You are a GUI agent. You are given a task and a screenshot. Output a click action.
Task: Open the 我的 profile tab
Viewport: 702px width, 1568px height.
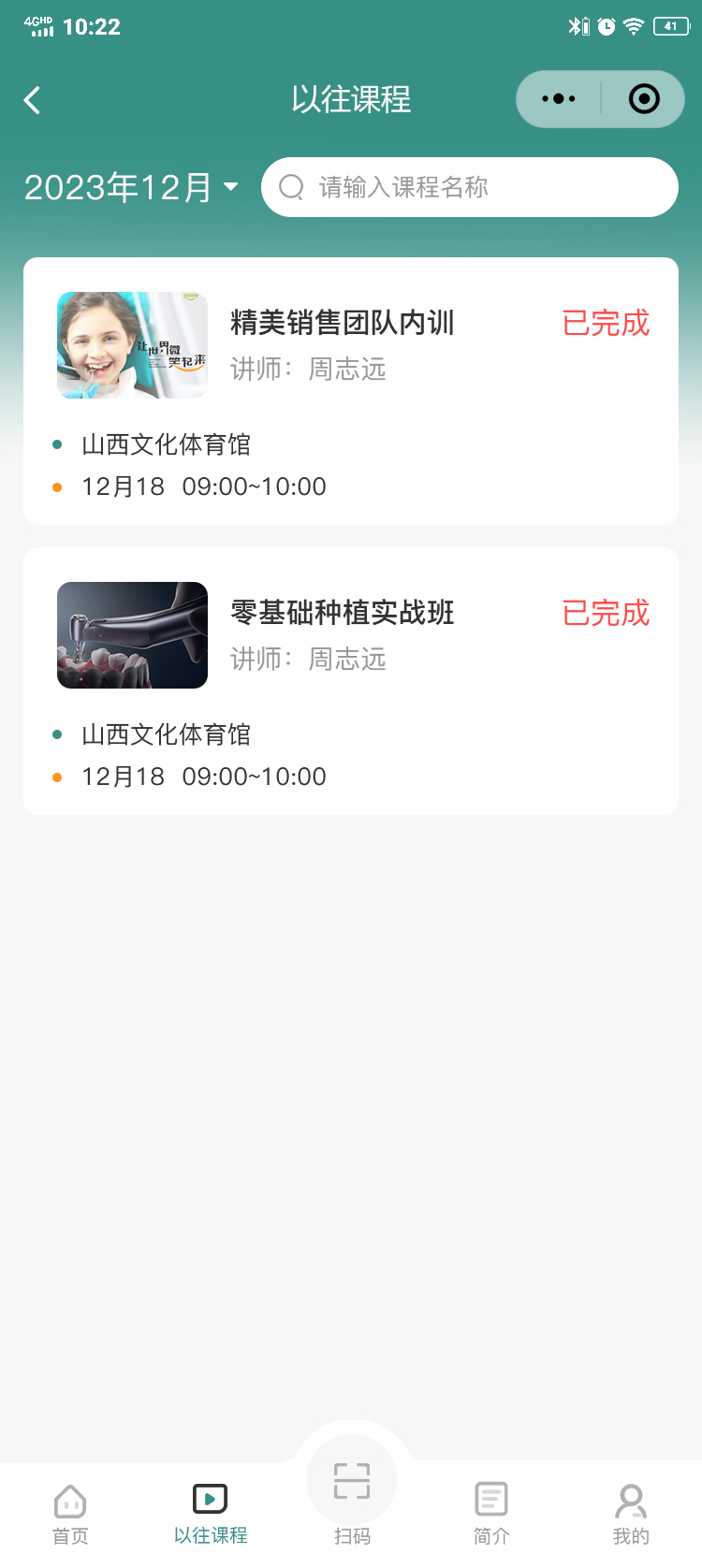pyautogui.click(x=631, y=1514)
